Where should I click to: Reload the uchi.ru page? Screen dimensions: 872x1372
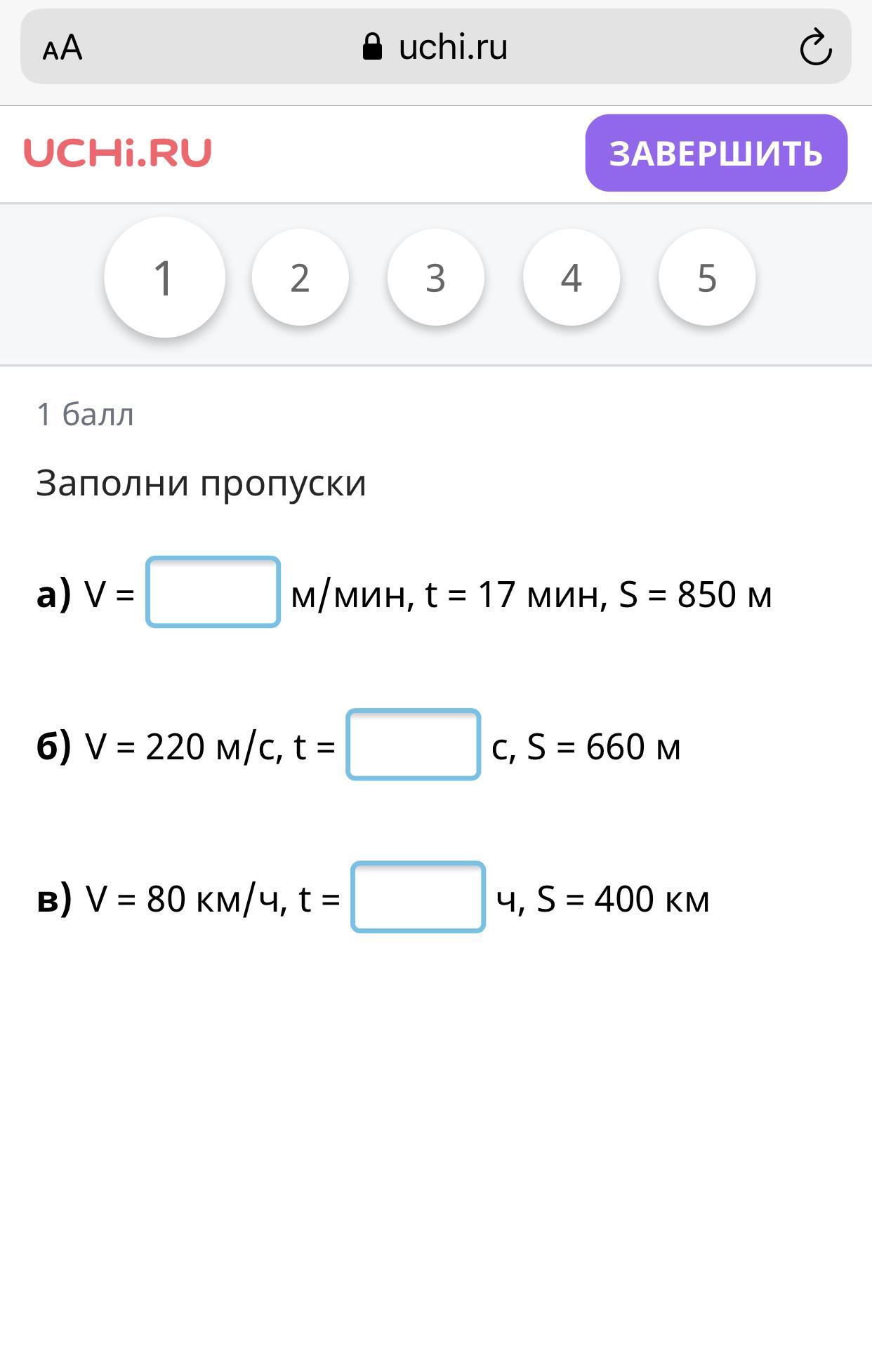point(815,48)
